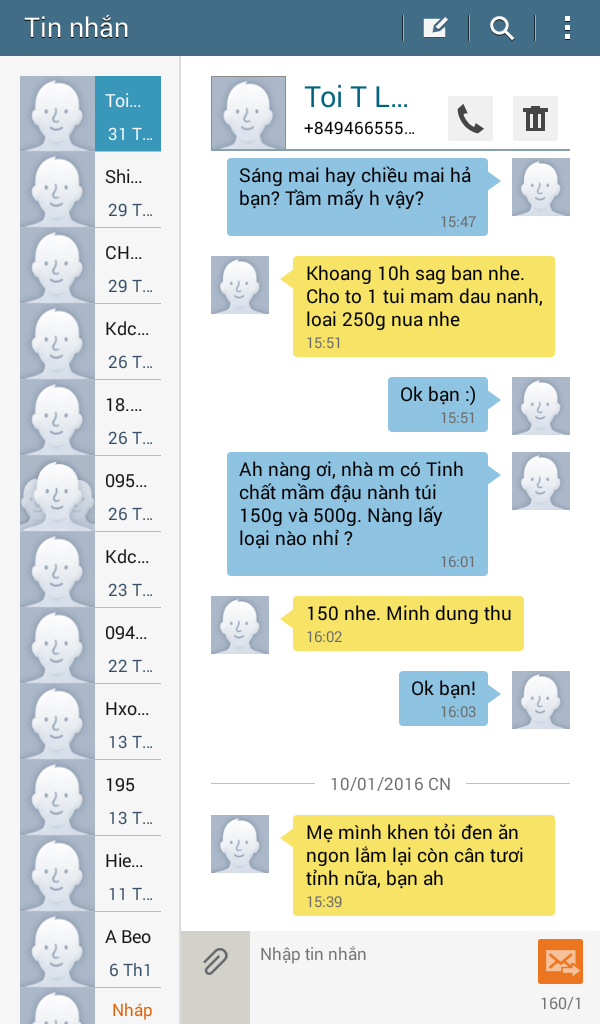This screenshot has height=1024, width=600.
Task: Open the 094... conversation thread
Action: tap(90, 646)
